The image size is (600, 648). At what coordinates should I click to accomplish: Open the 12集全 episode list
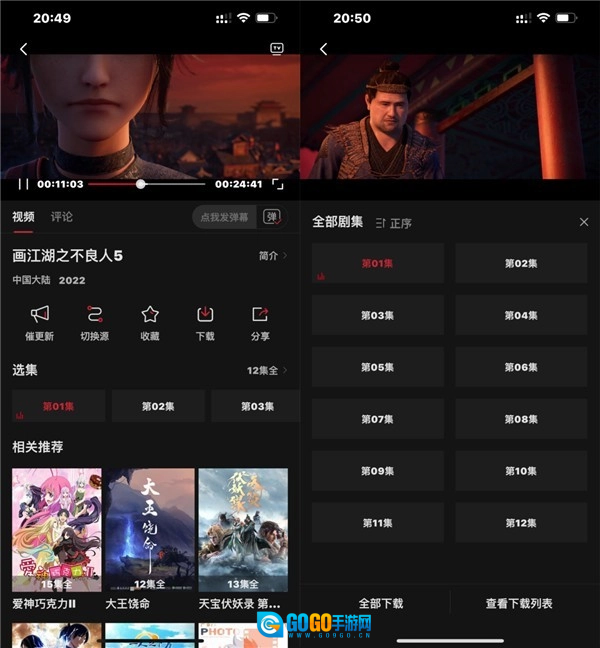(x=266, y=371)
